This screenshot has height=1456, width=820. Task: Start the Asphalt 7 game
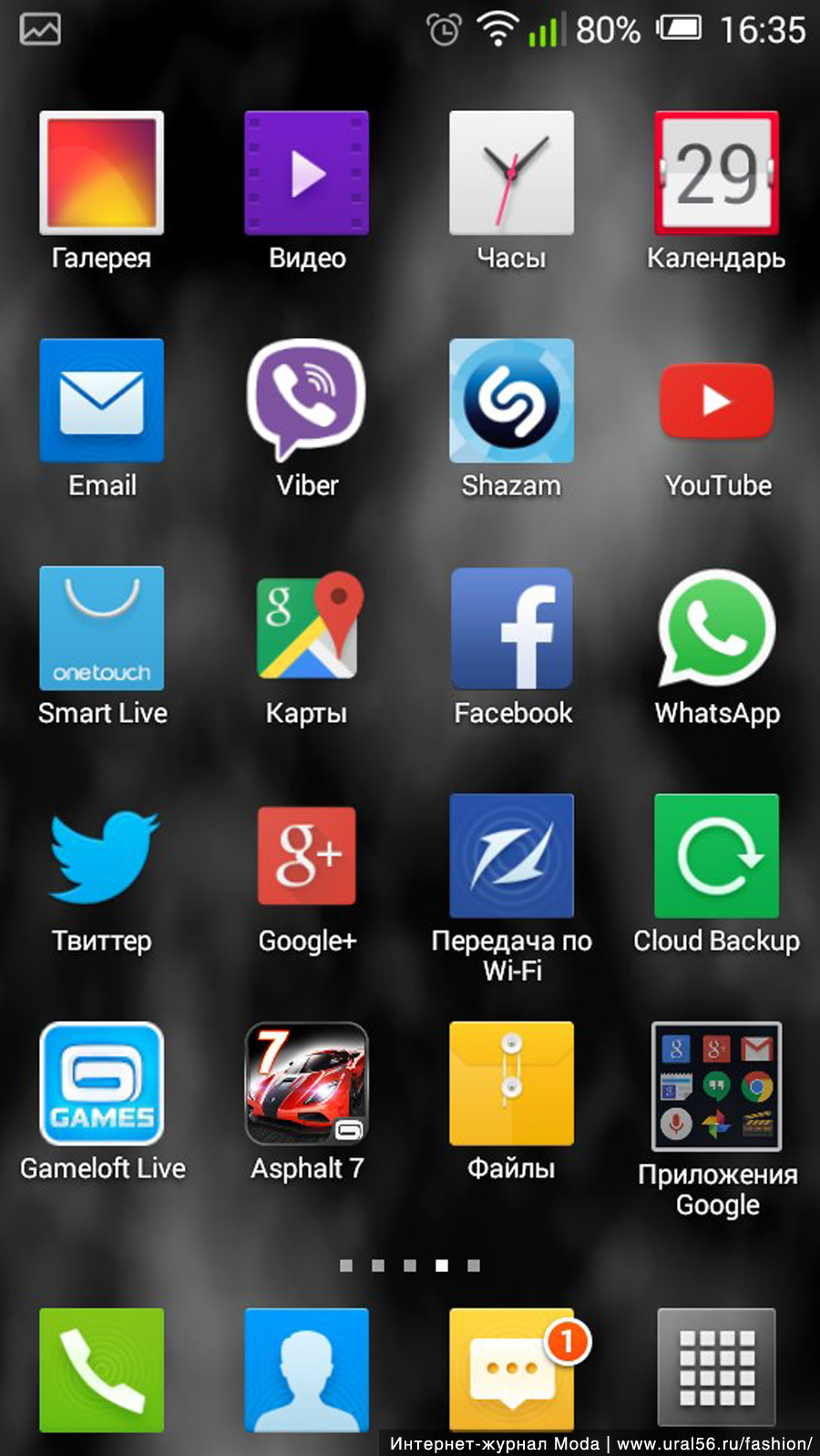tap(307, 1084)
